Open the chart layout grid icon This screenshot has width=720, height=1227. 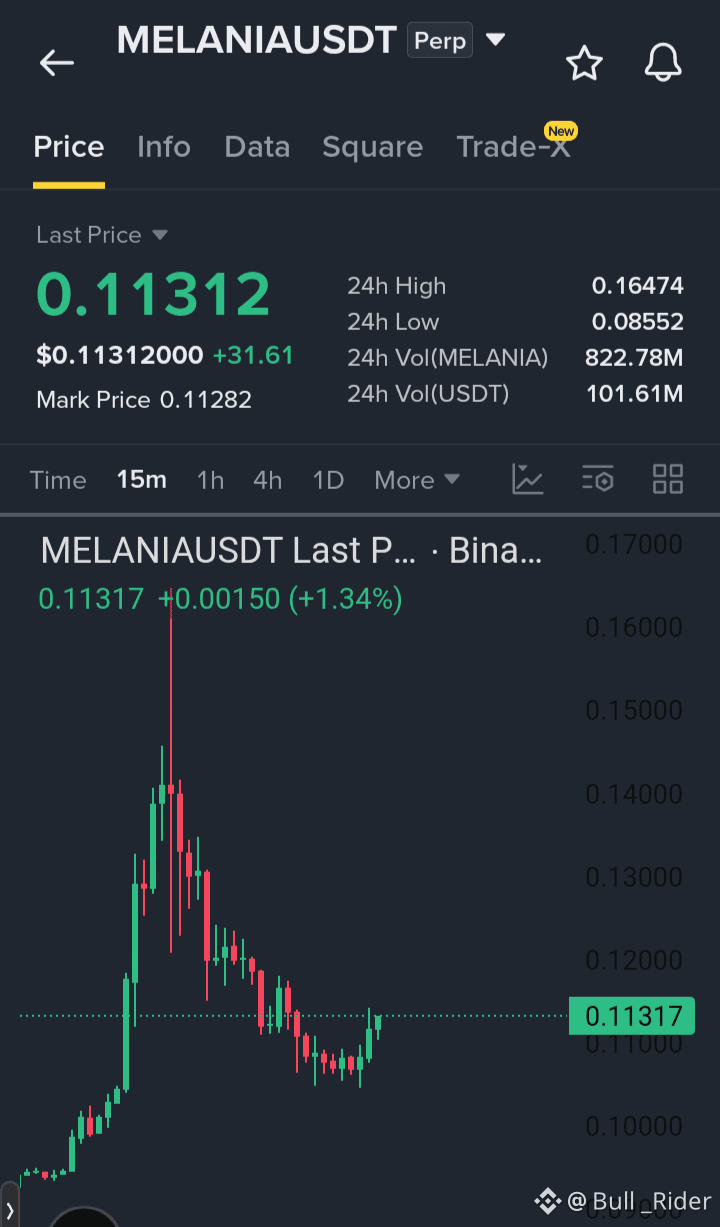[x=667, y=479]
